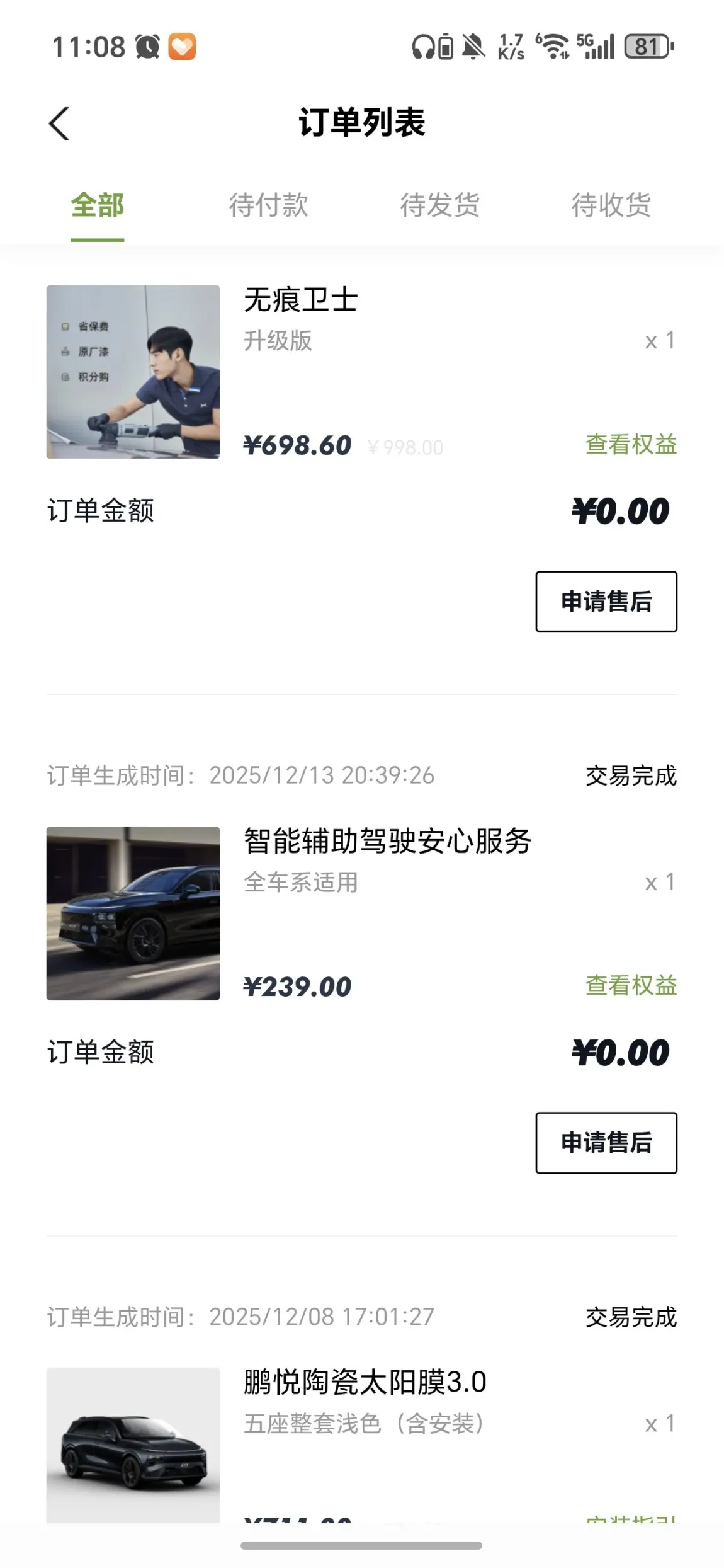The image size is (724, 1568).
Task: Go back from the 订单列表 page
Action: [x=59, y=123]
